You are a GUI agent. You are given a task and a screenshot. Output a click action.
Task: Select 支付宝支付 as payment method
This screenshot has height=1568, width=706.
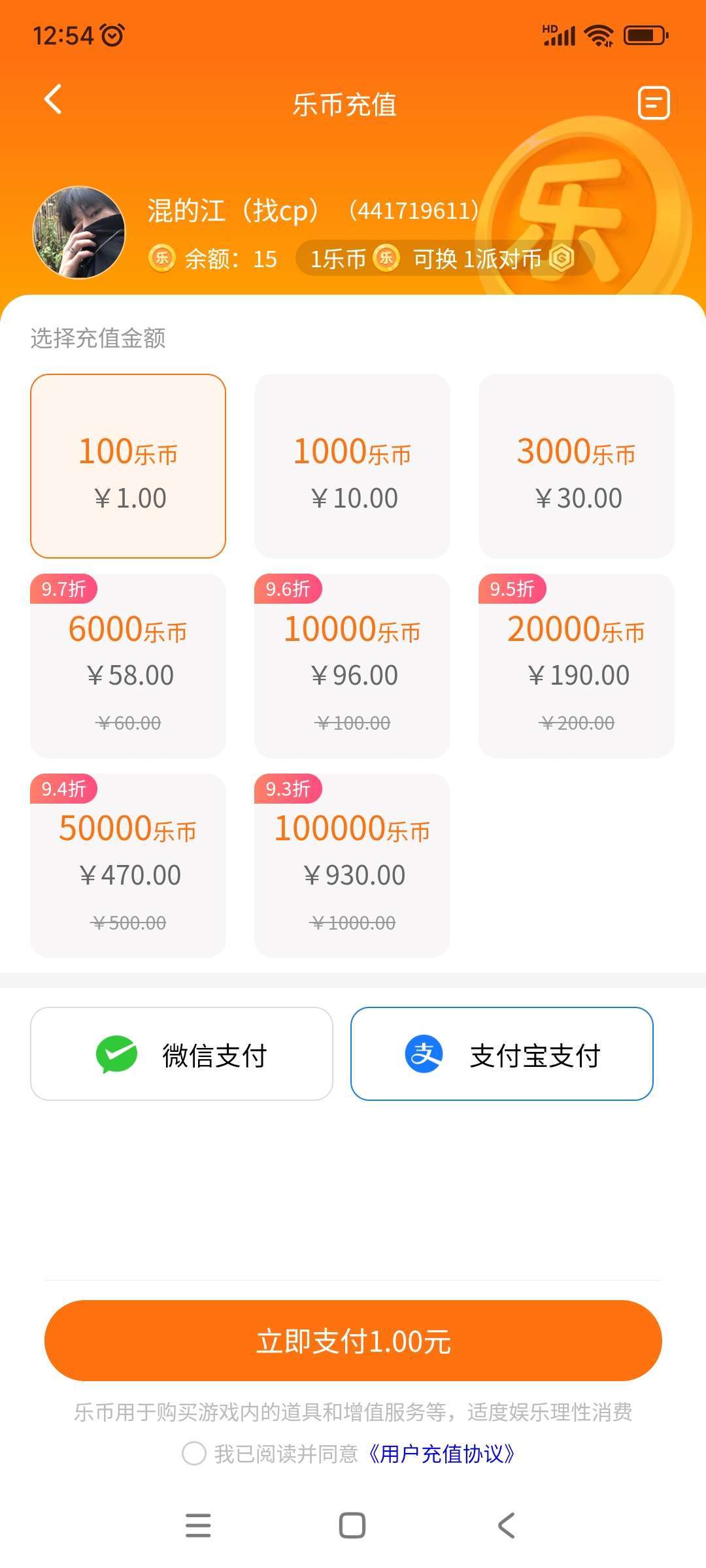[x=501, y=1054]
